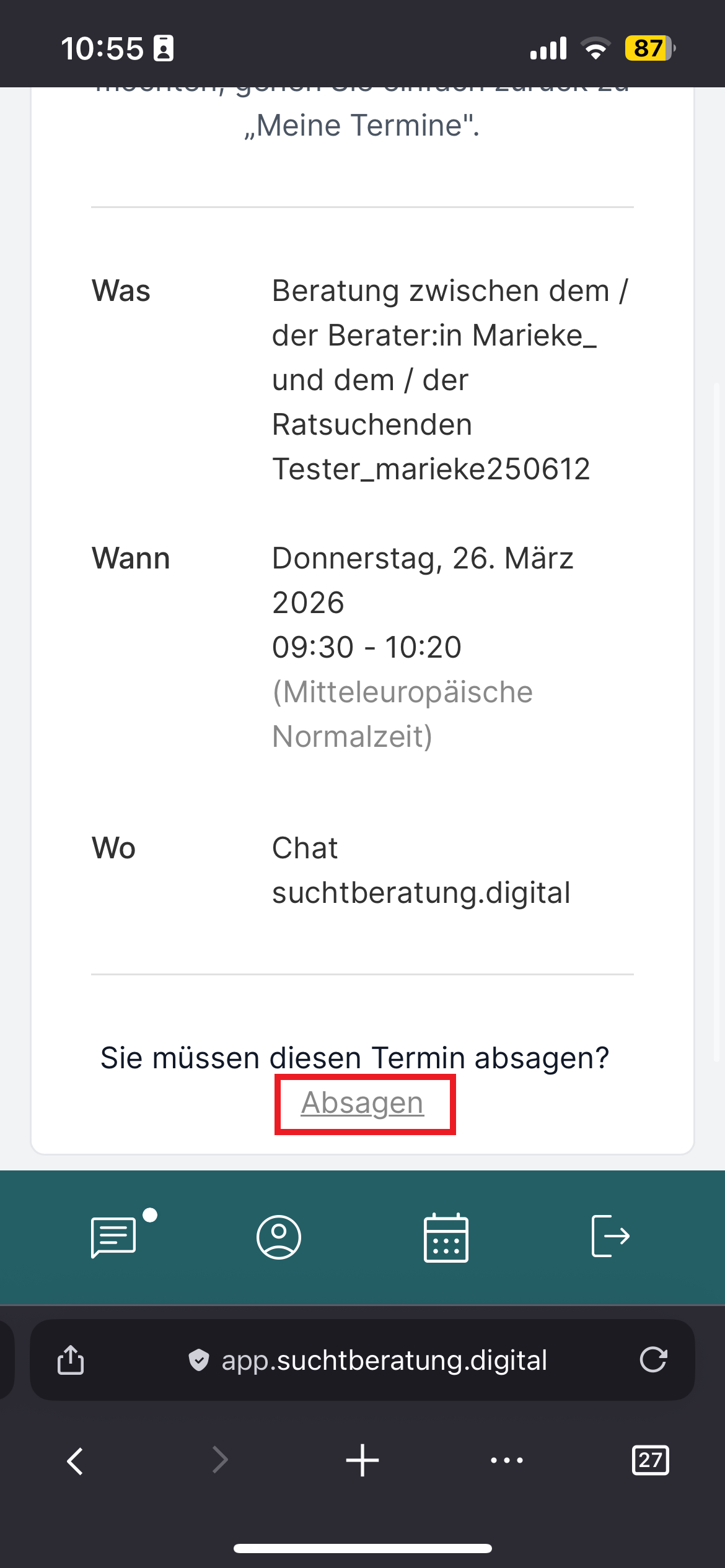Switch to the profile tab
Image resolution: width=725 pixels, height=1568 pixels.
coord(279,1237)
